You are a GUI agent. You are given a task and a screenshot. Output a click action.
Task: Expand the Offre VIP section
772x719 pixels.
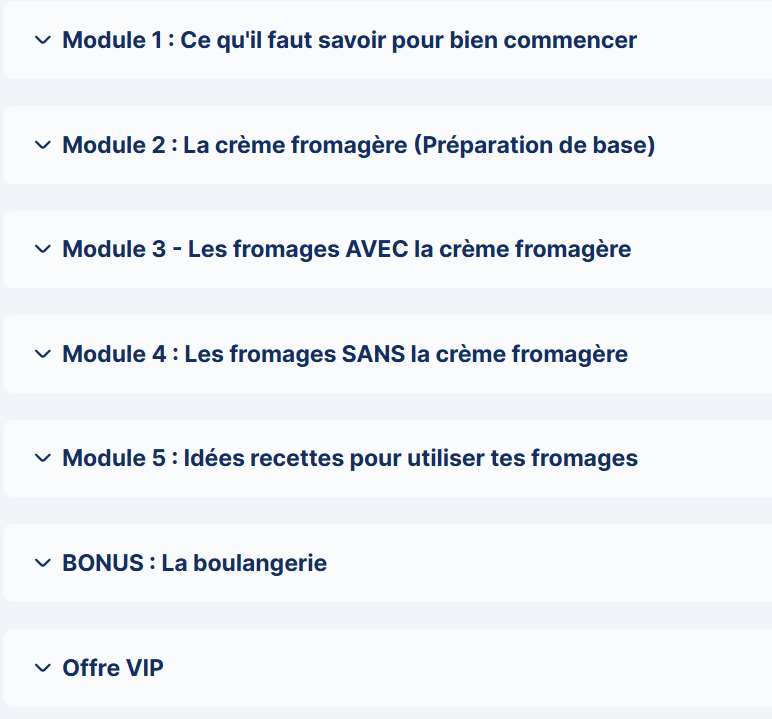388,668
